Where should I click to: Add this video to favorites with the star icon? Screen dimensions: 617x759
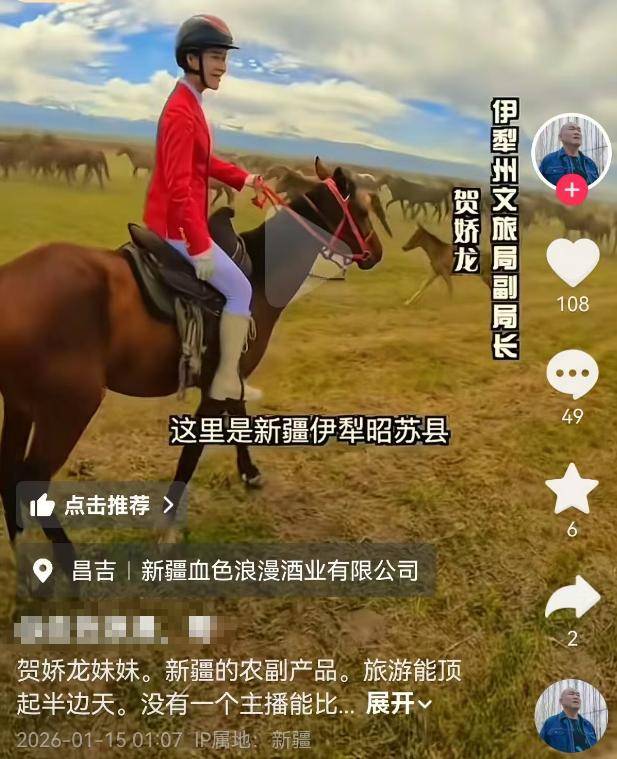pos(572,489)
